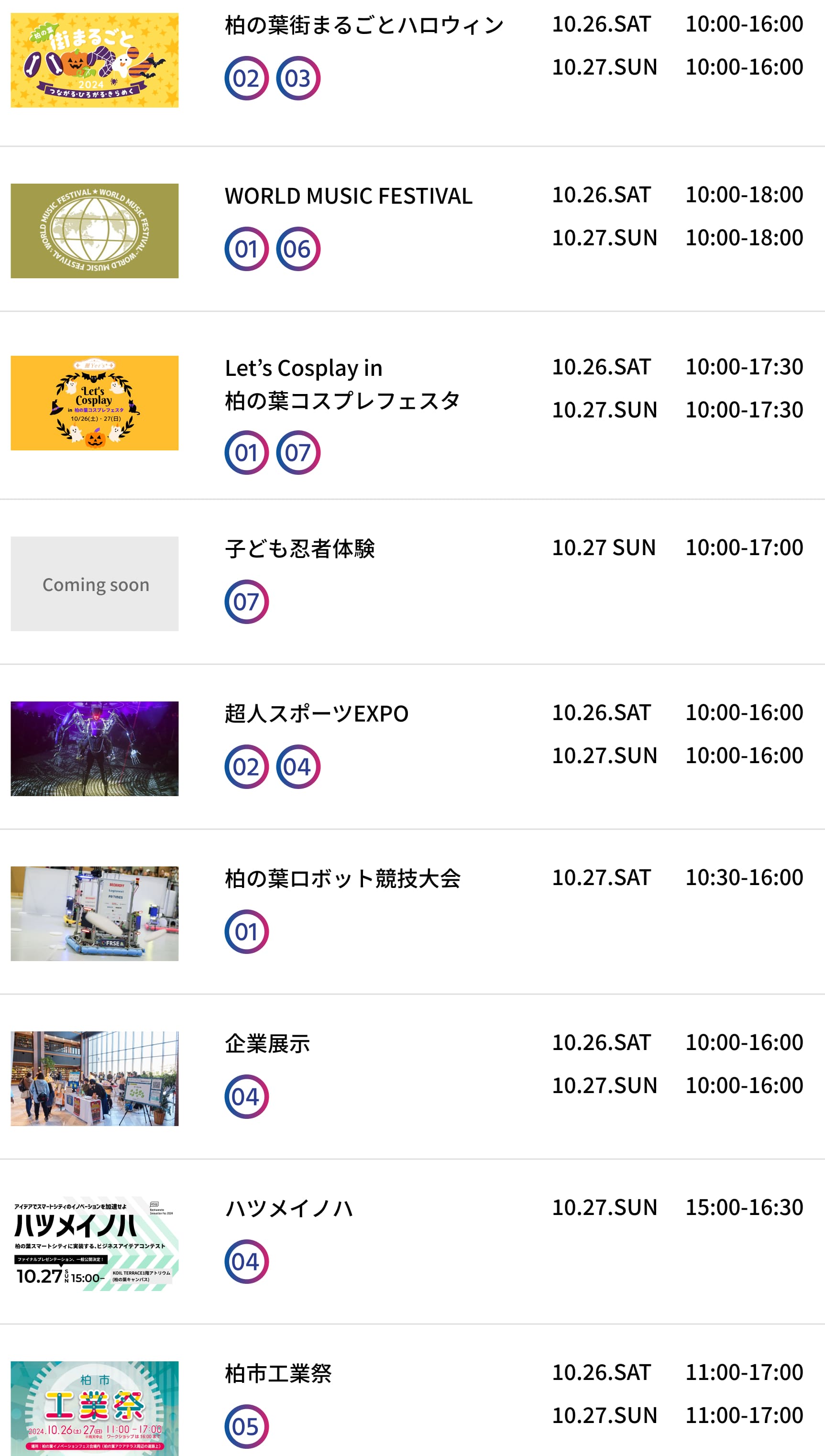Open the 柏市工業祭 event

point(278,1373)
